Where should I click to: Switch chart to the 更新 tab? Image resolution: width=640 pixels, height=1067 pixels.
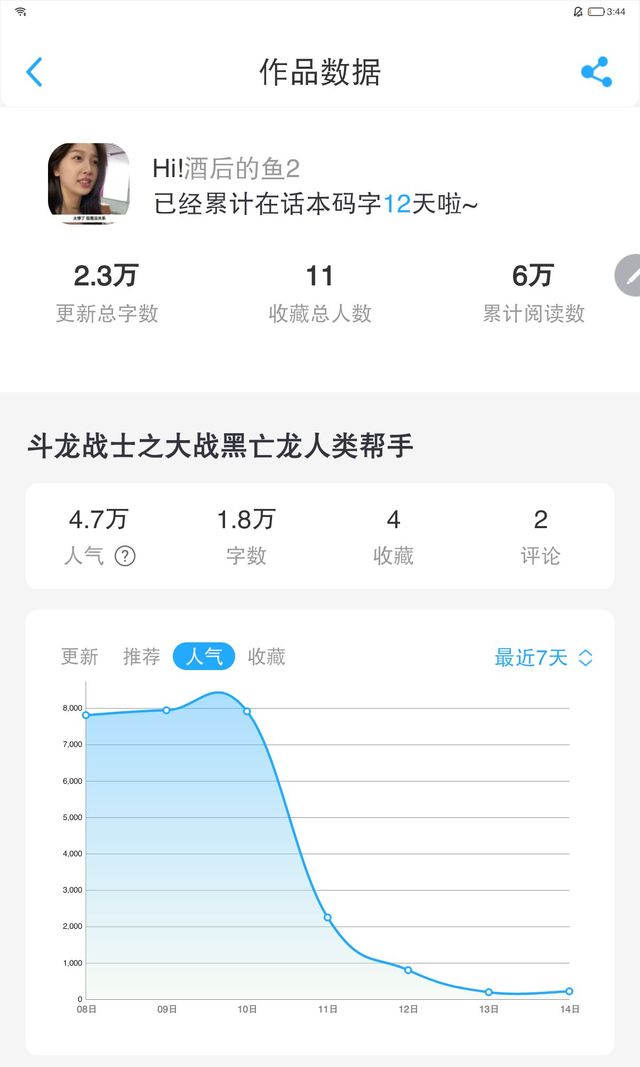[80, 657]
